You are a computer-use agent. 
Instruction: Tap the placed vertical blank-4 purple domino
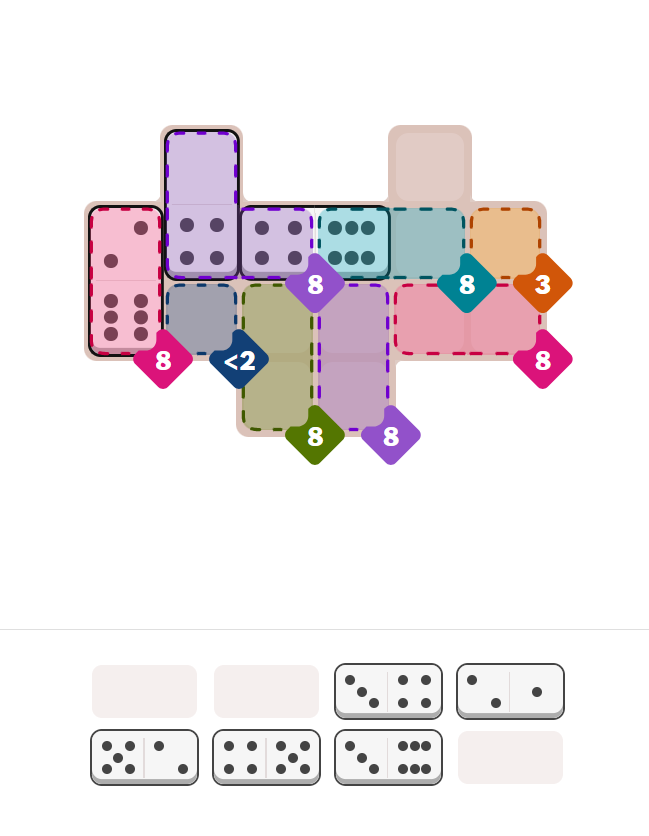coord(202,205)
